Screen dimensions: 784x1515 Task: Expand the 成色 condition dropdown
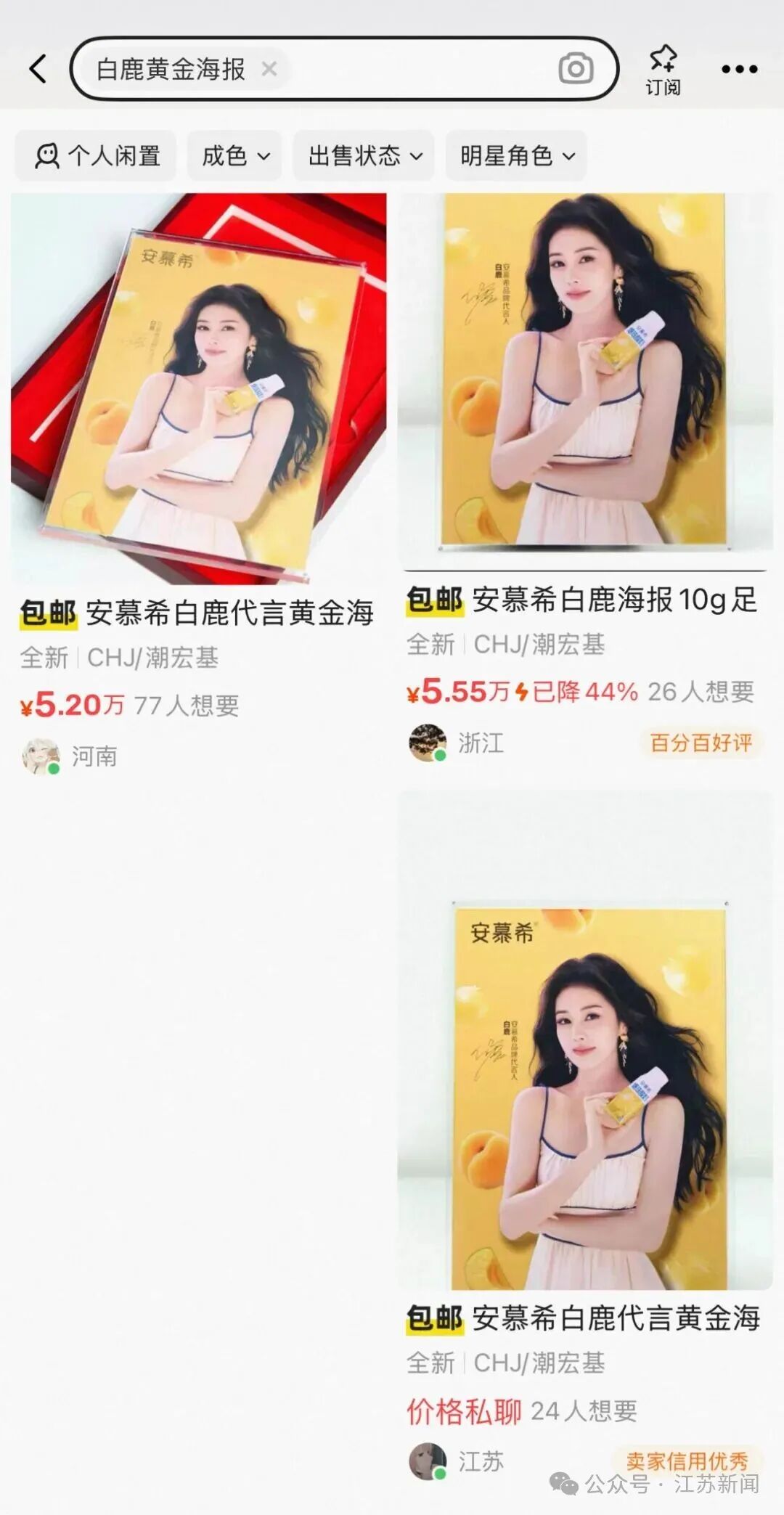(x=236, y=155)
